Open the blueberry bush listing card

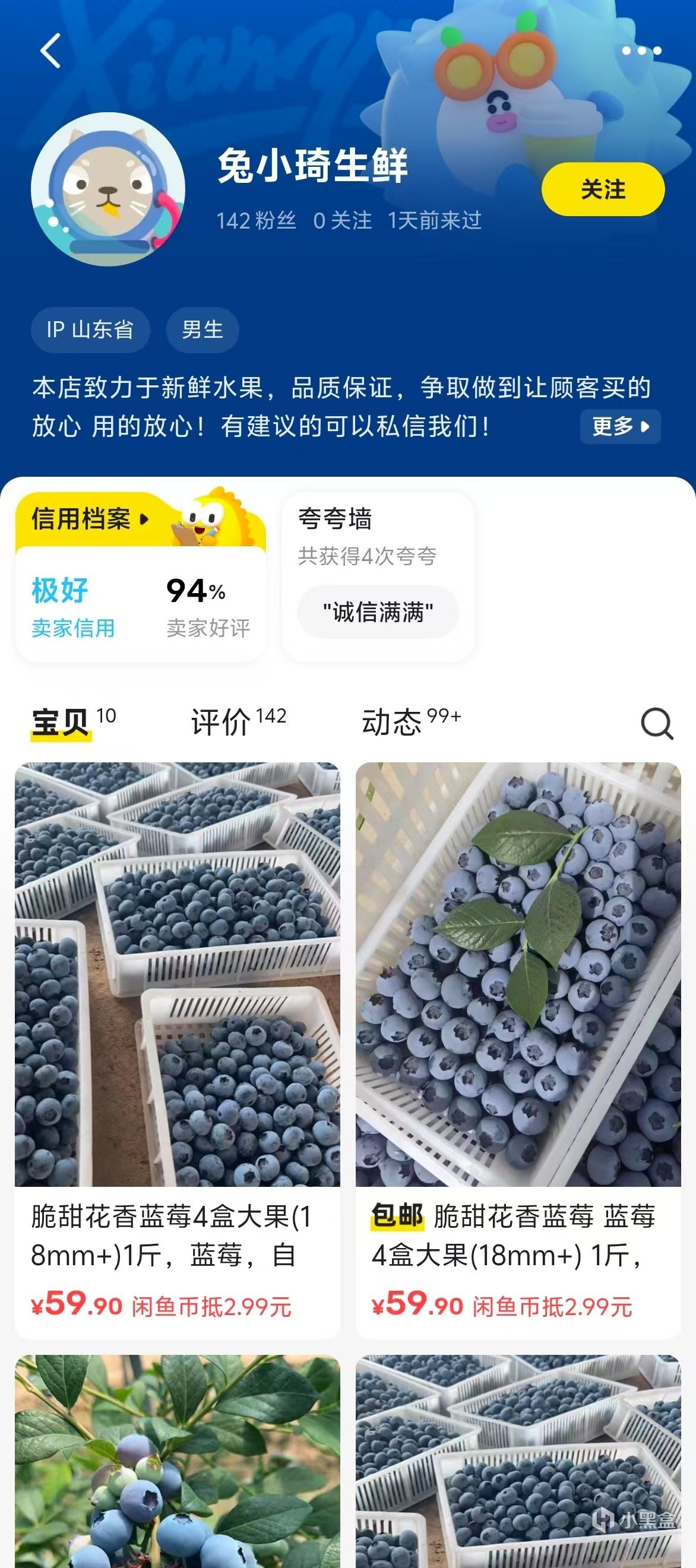pyautogui.click(x=177, y=1461)
